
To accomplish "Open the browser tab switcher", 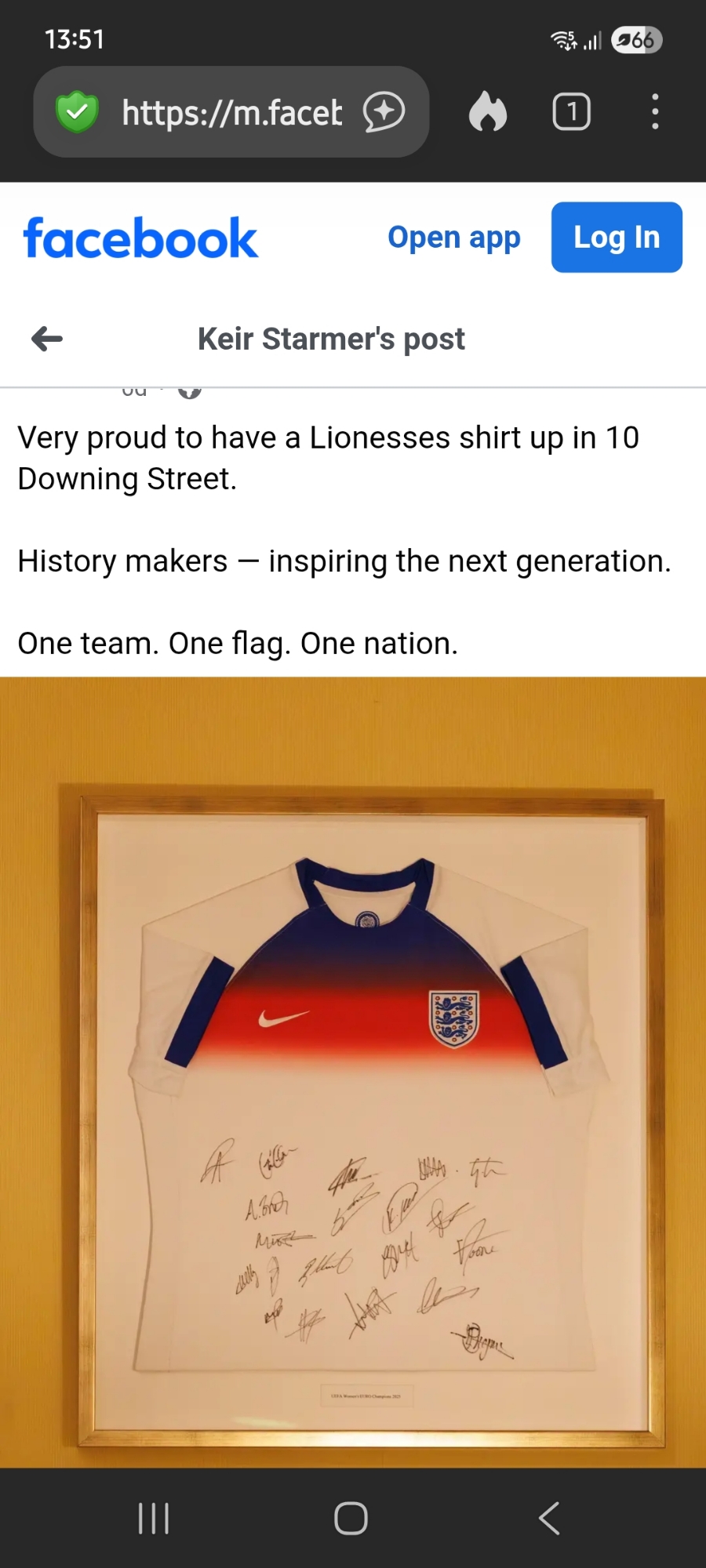I will (x=571, y=112).
